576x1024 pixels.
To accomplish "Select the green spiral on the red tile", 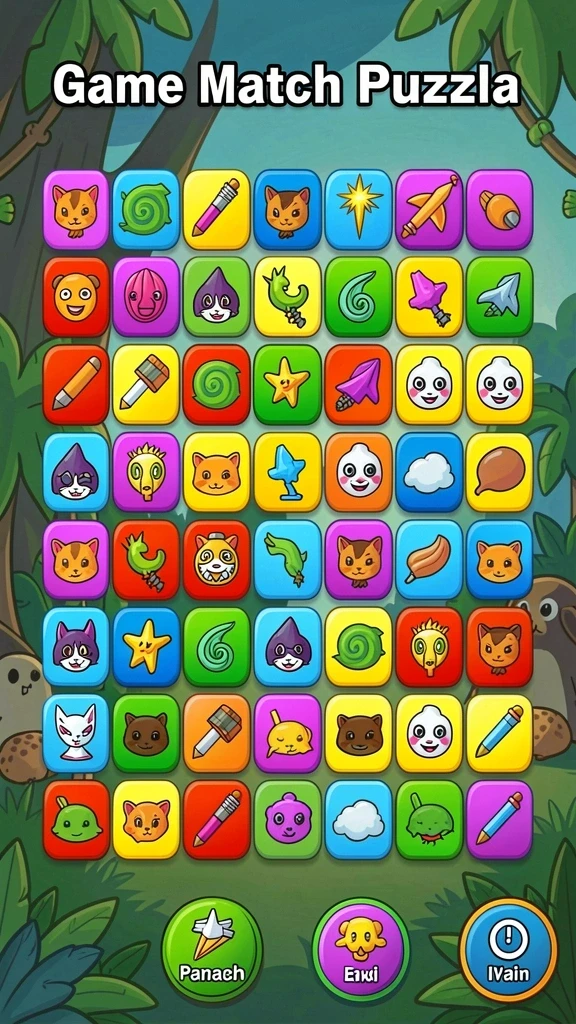I will pos(216,384).
